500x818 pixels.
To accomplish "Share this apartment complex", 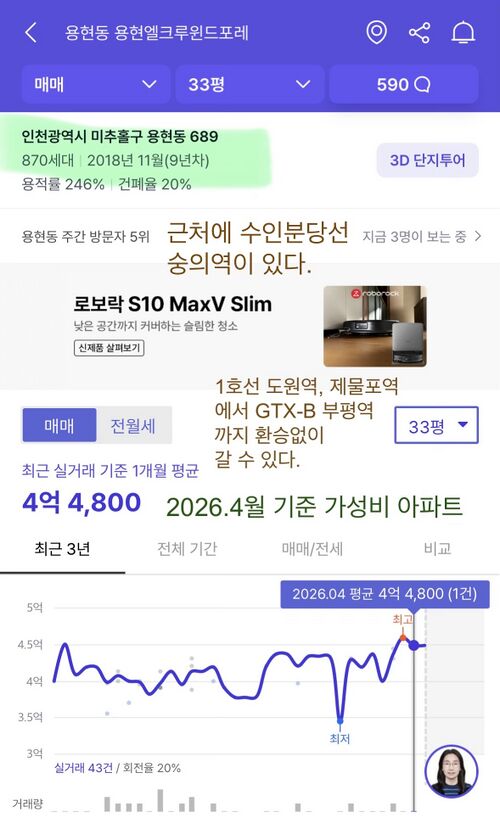I will point(419,33).
